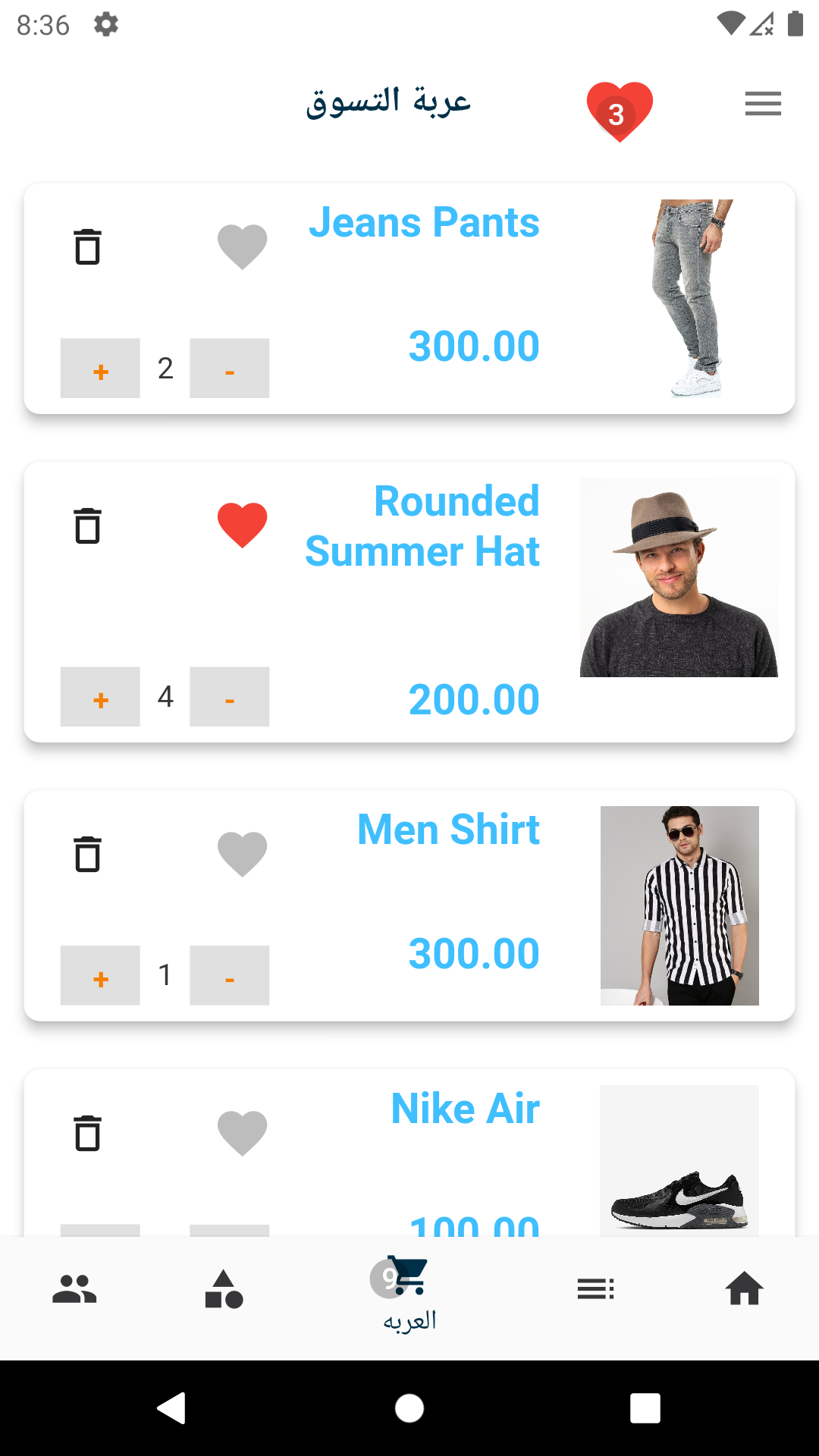Switch to the categories shapes tab
Image resolution: width=819 pixels, height=1456 pixels.
coord(224,1288)
